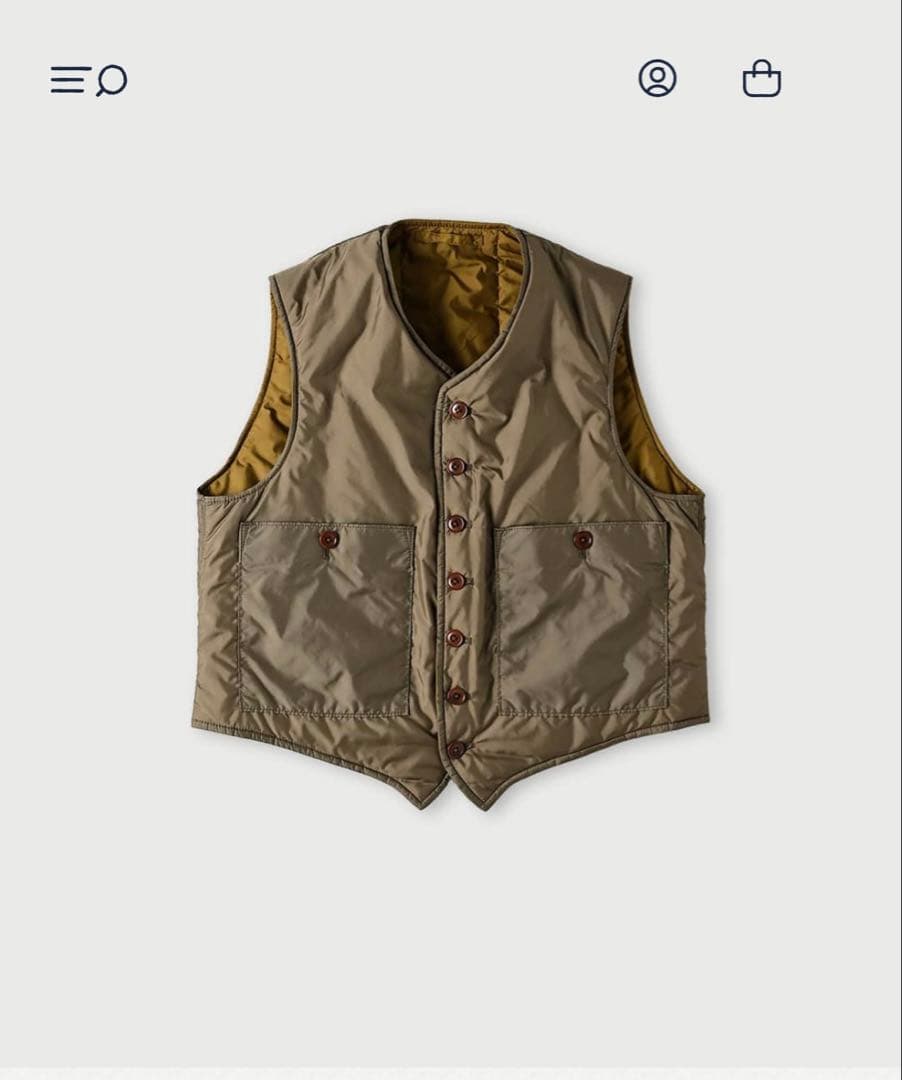This screenshot has width=902, height=1080.
Task: Open the menu and search icon
Action: tap(88, 80)
